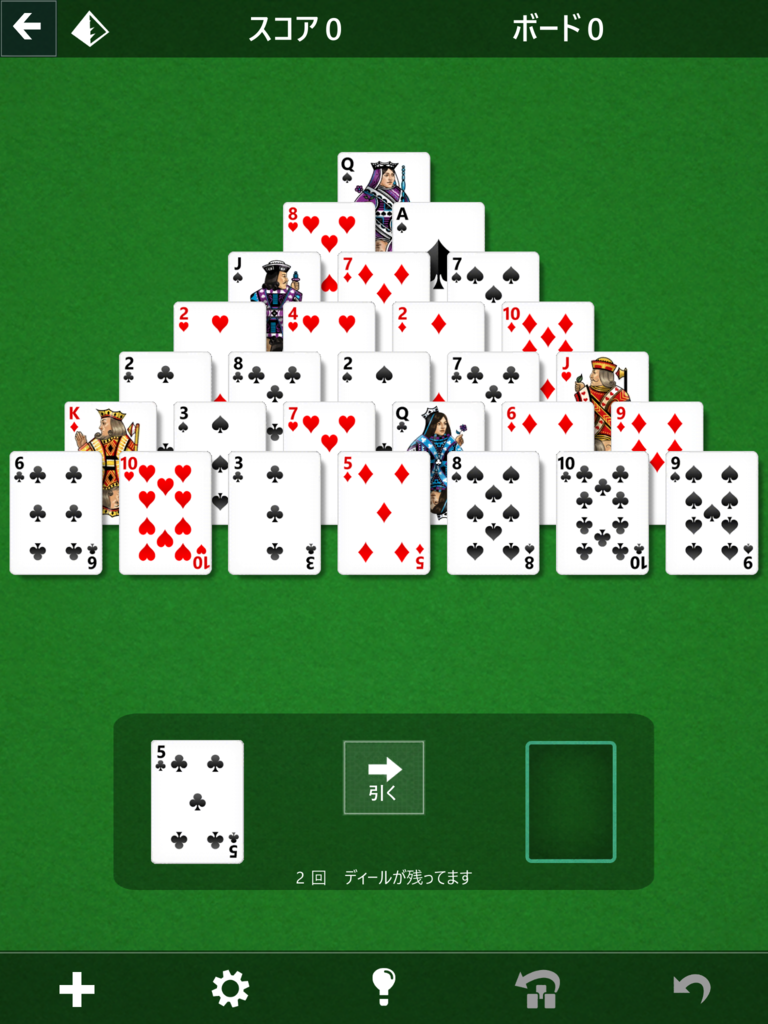
Task: Get a hint with the lightbulb icon
Action: click(384, 988)
